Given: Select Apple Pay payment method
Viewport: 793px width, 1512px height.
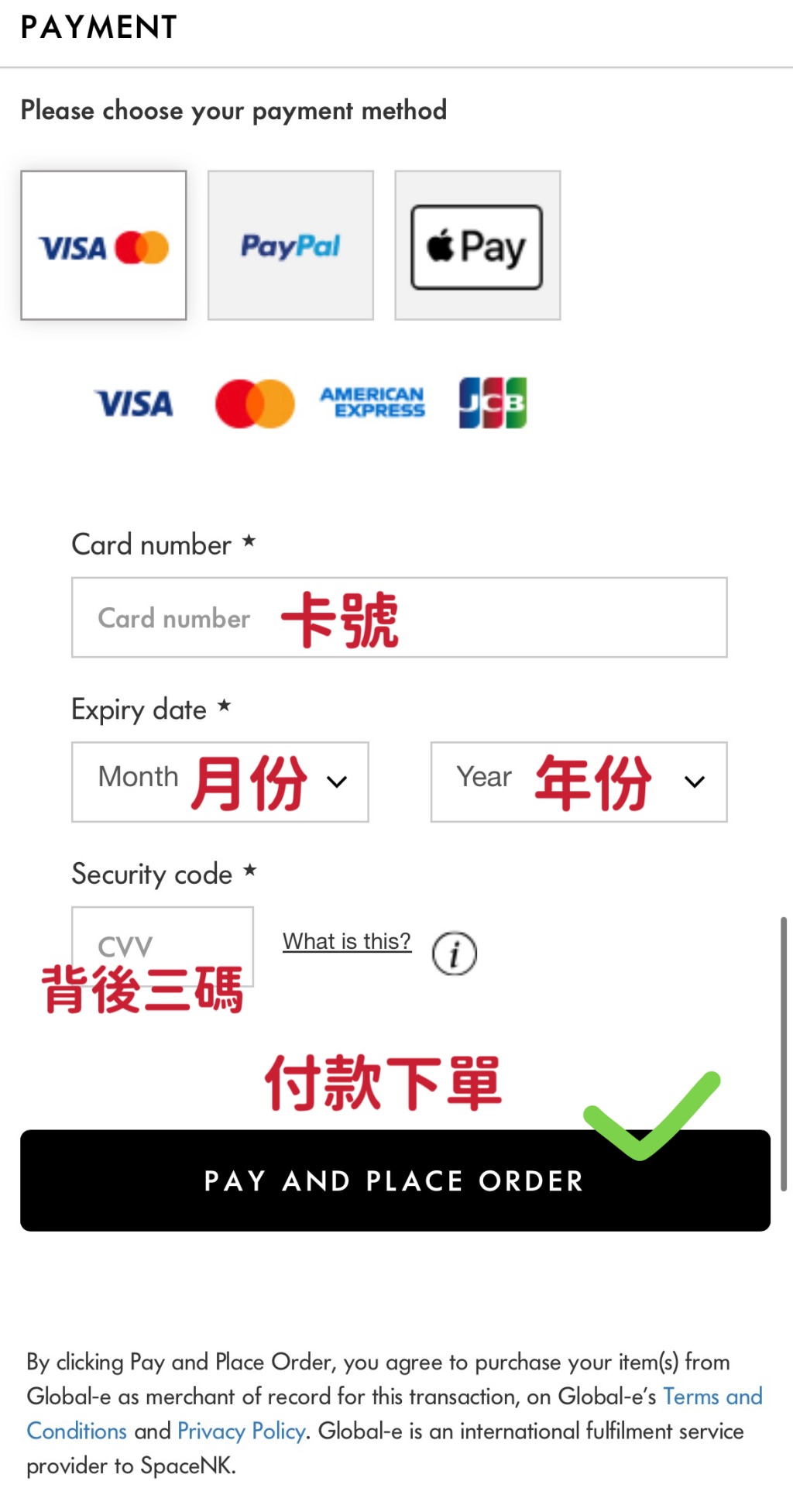Looking at the screenshot, I should [477, 246].
